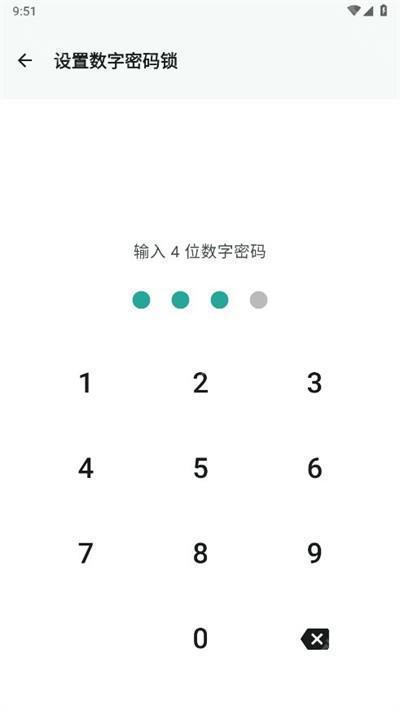
Task: Tap the number 5 key
Action: tap(200, 468)
